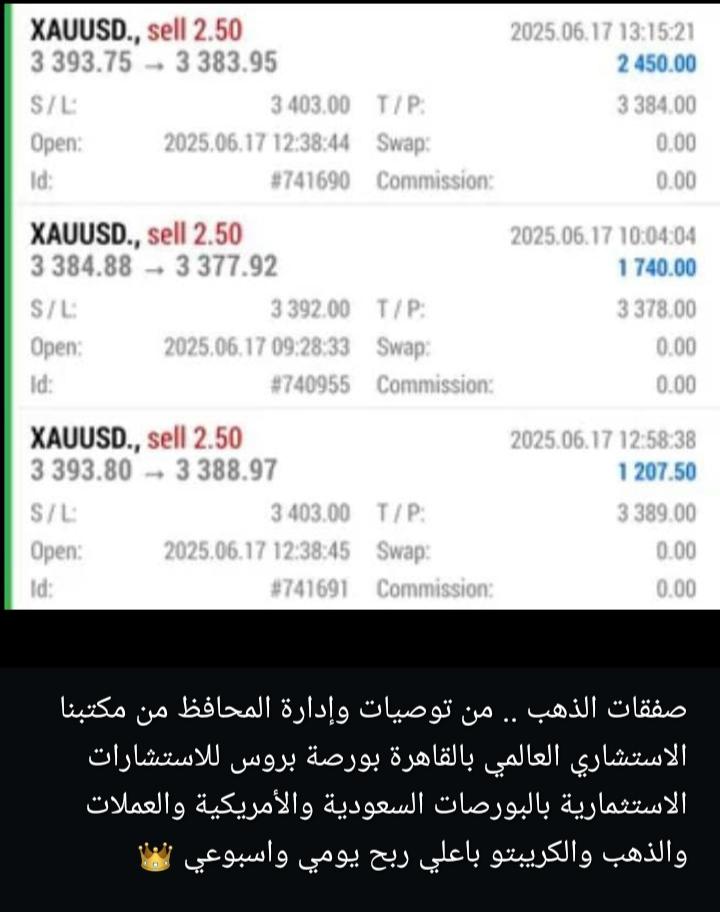Click the Arabic caption text about gold deals

point(360,785)
